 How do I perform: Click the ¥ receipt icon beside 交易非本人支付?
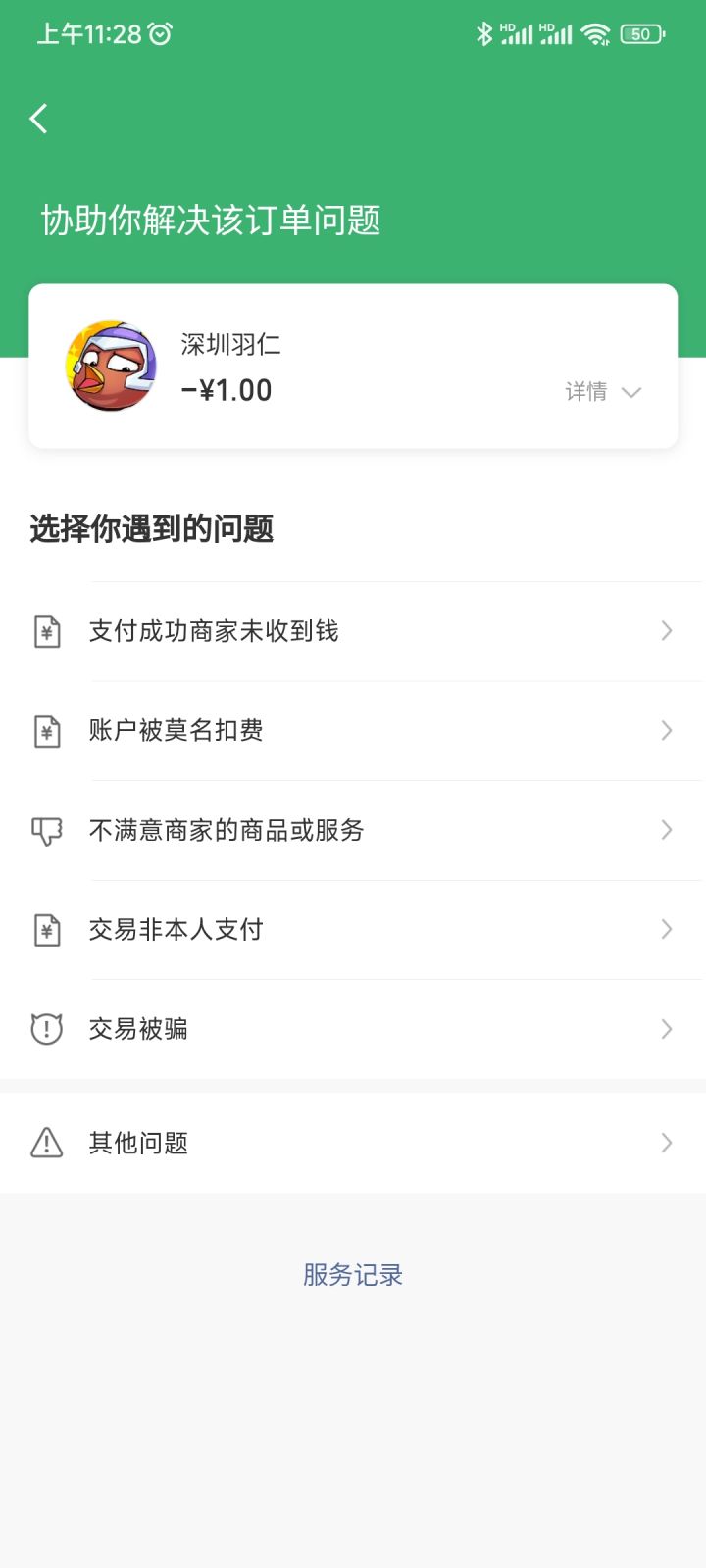click(x=46, y=929)
